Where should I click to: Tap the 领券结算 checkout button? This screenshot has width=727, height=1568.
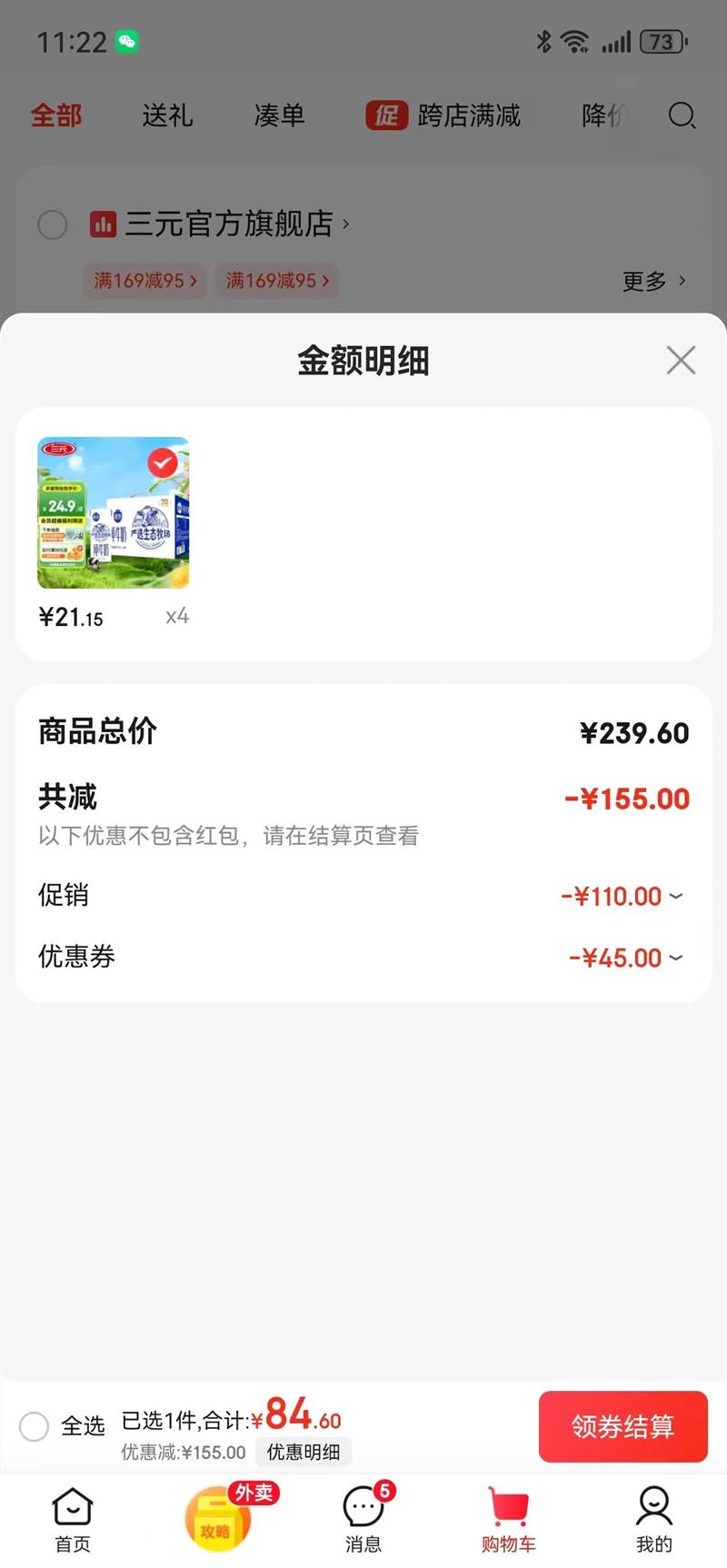[x=622, y=1426]
